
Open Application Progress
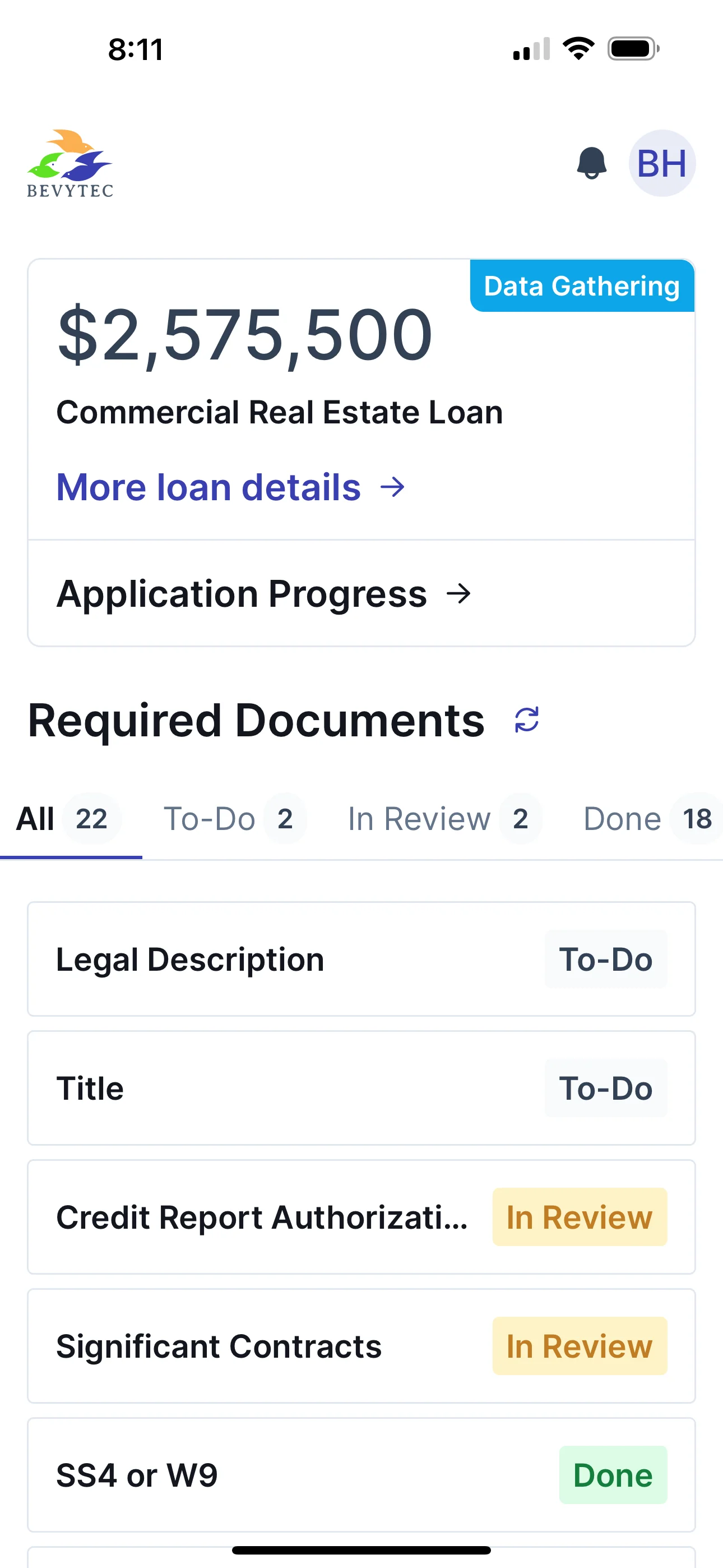[x=242, y=593]
